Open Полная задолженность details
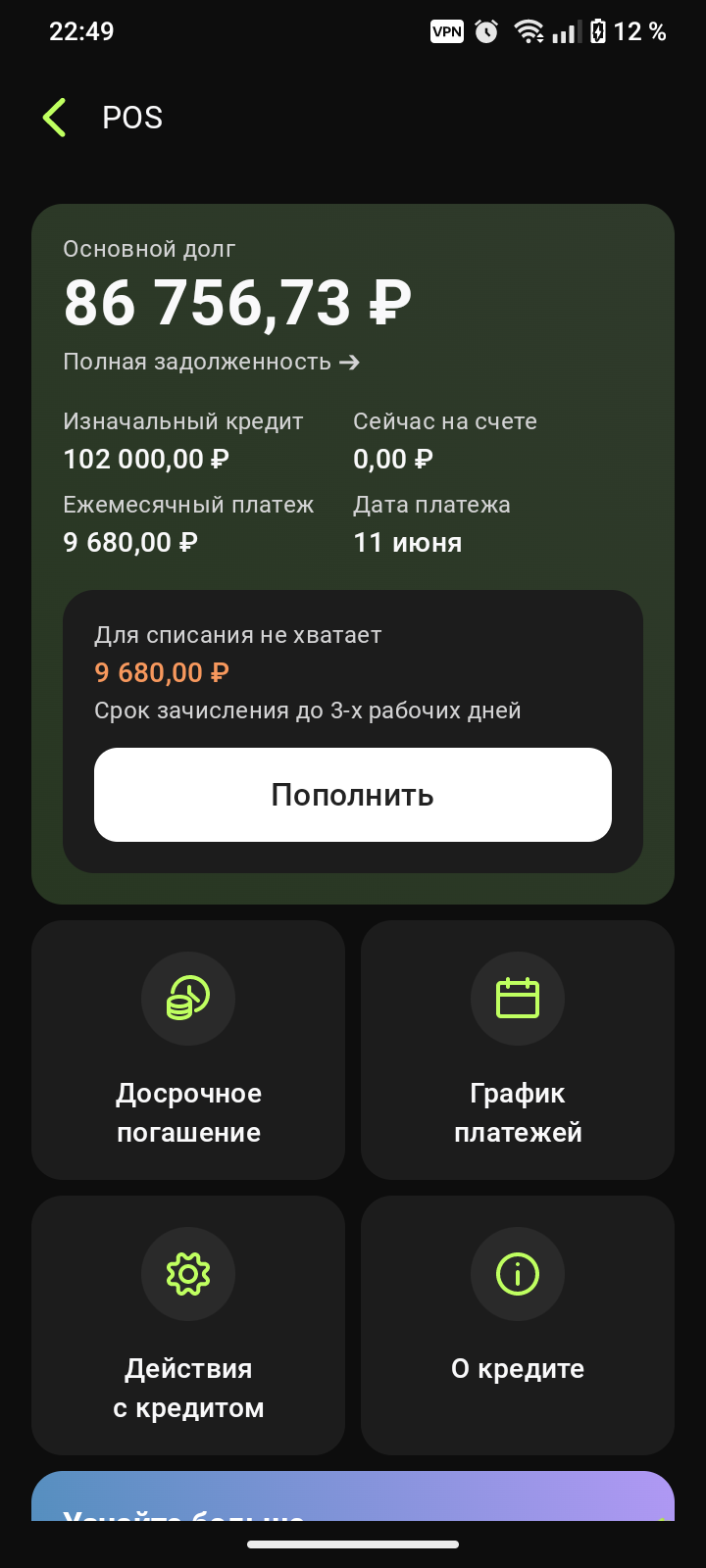Viewport: 706px width, 1568px height. 196,361
